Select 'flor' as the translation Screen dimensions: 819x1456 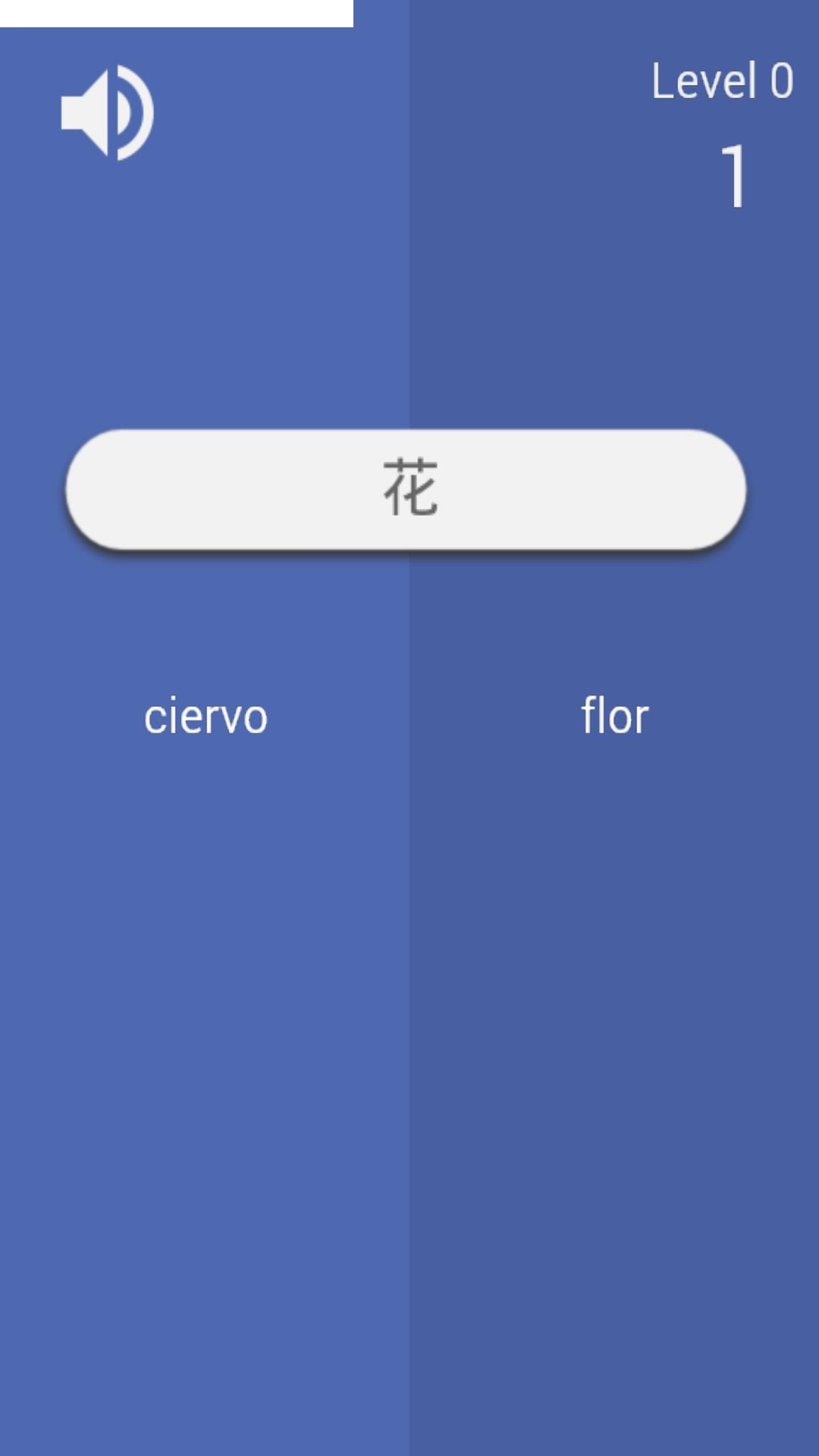[x=614, y=717]
